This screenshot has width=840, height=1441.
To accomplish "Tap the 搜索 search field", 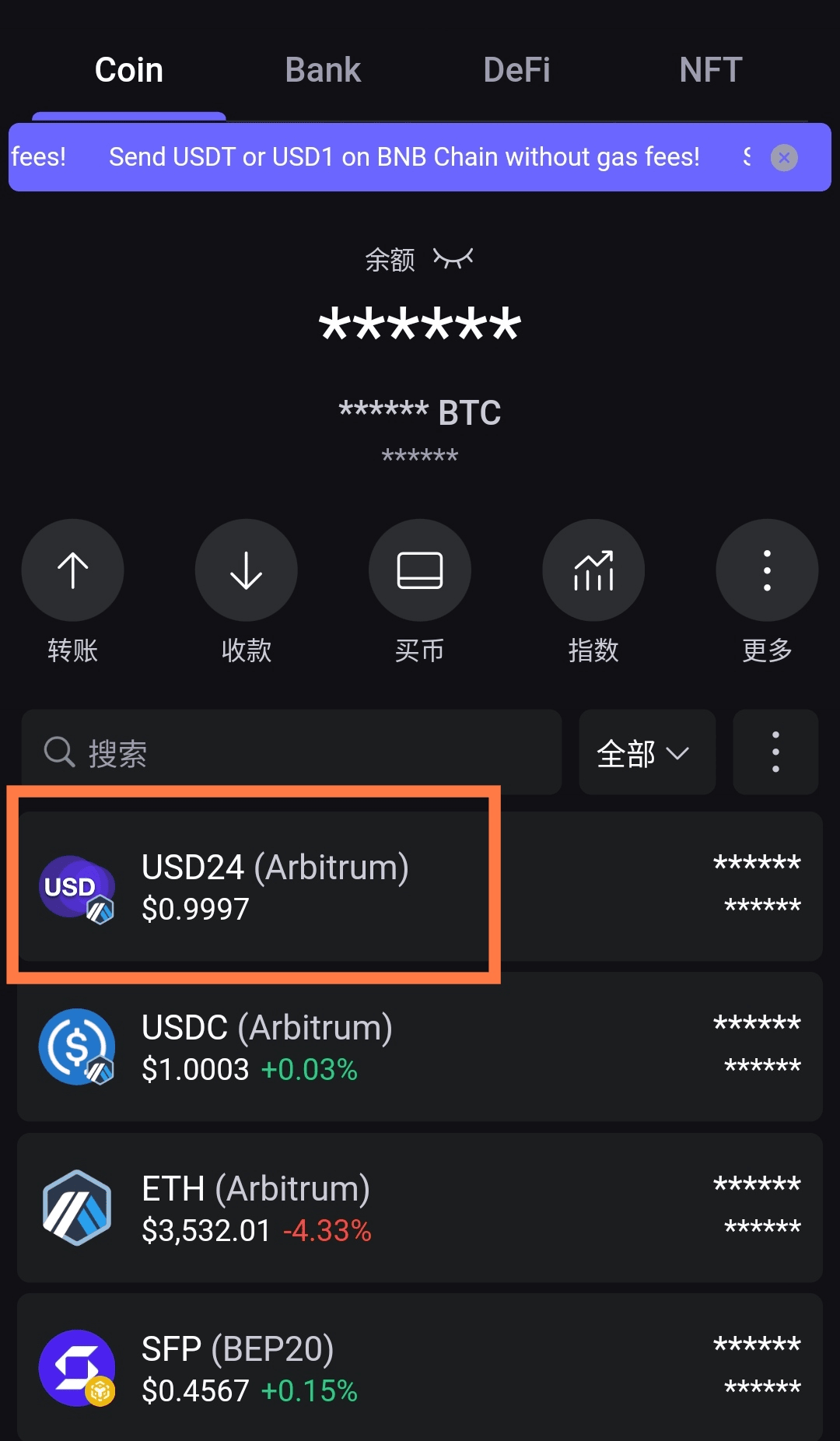I will (x=292, y=752).
